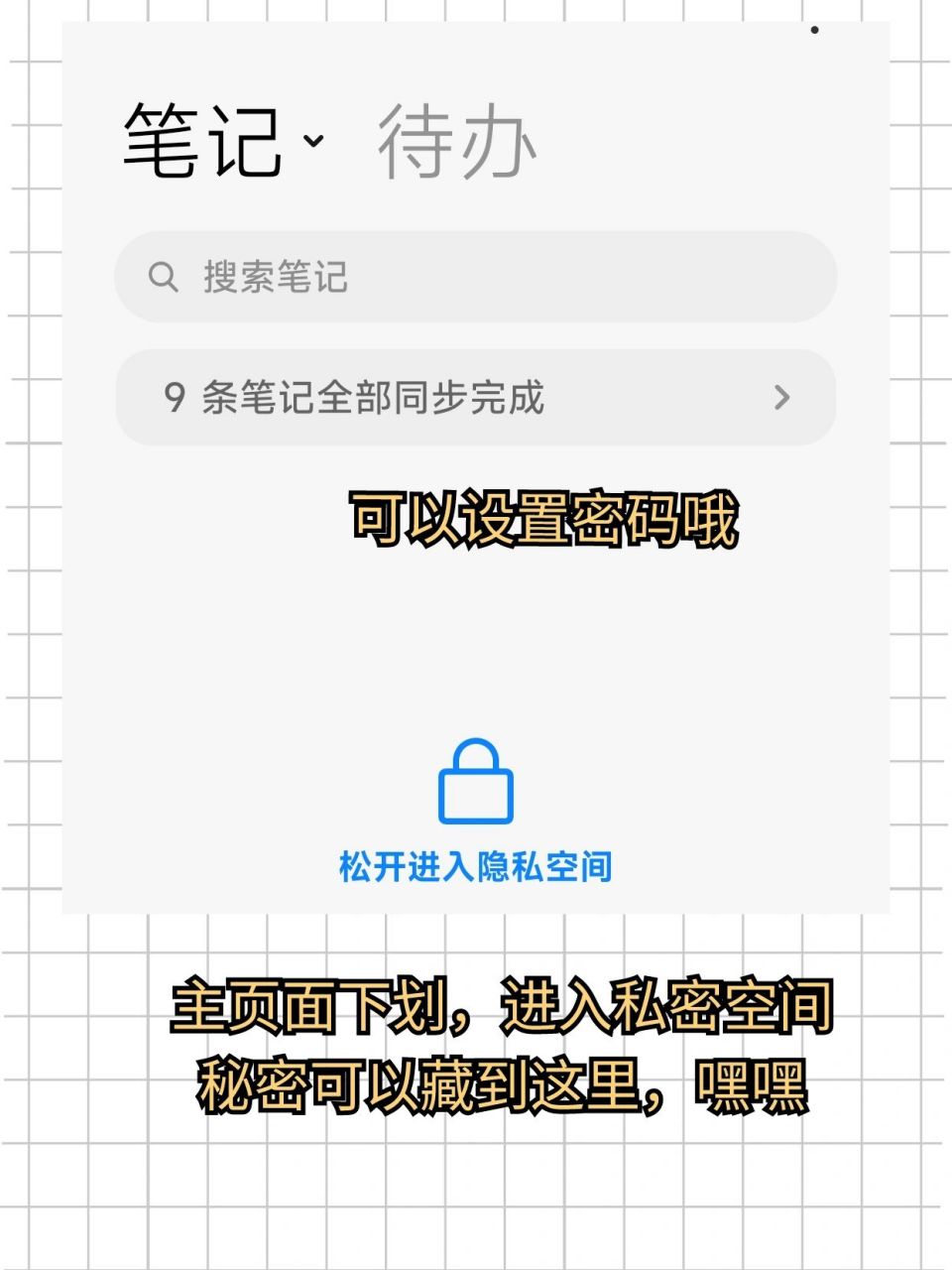Tap the search icon to start searching notes
952x1270 pixels.
coord(163,277)
